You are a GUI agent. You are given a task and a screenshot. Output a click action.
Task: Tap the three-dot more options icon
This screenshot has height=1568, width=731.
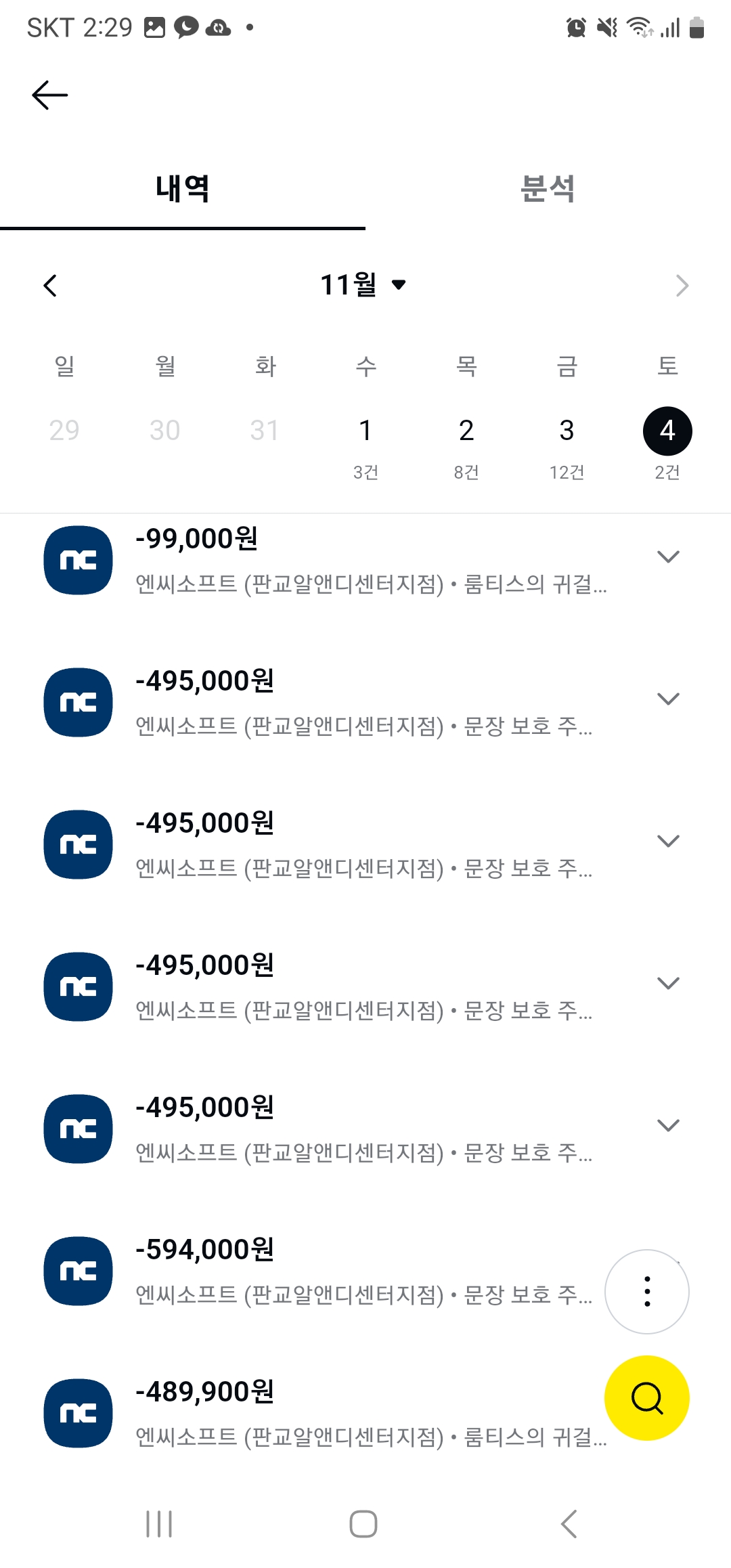pyautogui.click(x=646, y=1290)
